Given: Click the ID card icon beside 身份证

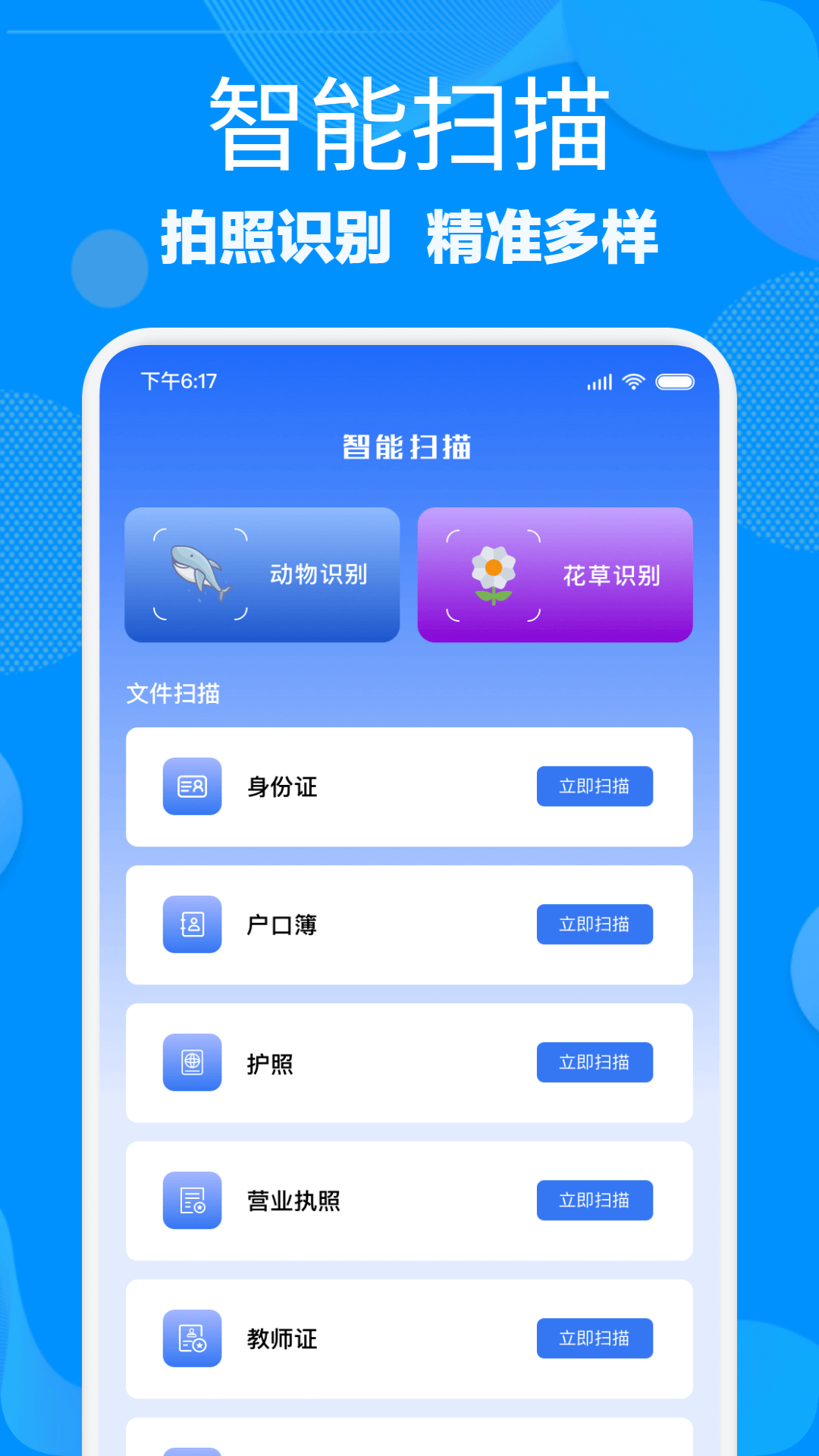Looking at the screenshot, I should [x=192, y=786].
